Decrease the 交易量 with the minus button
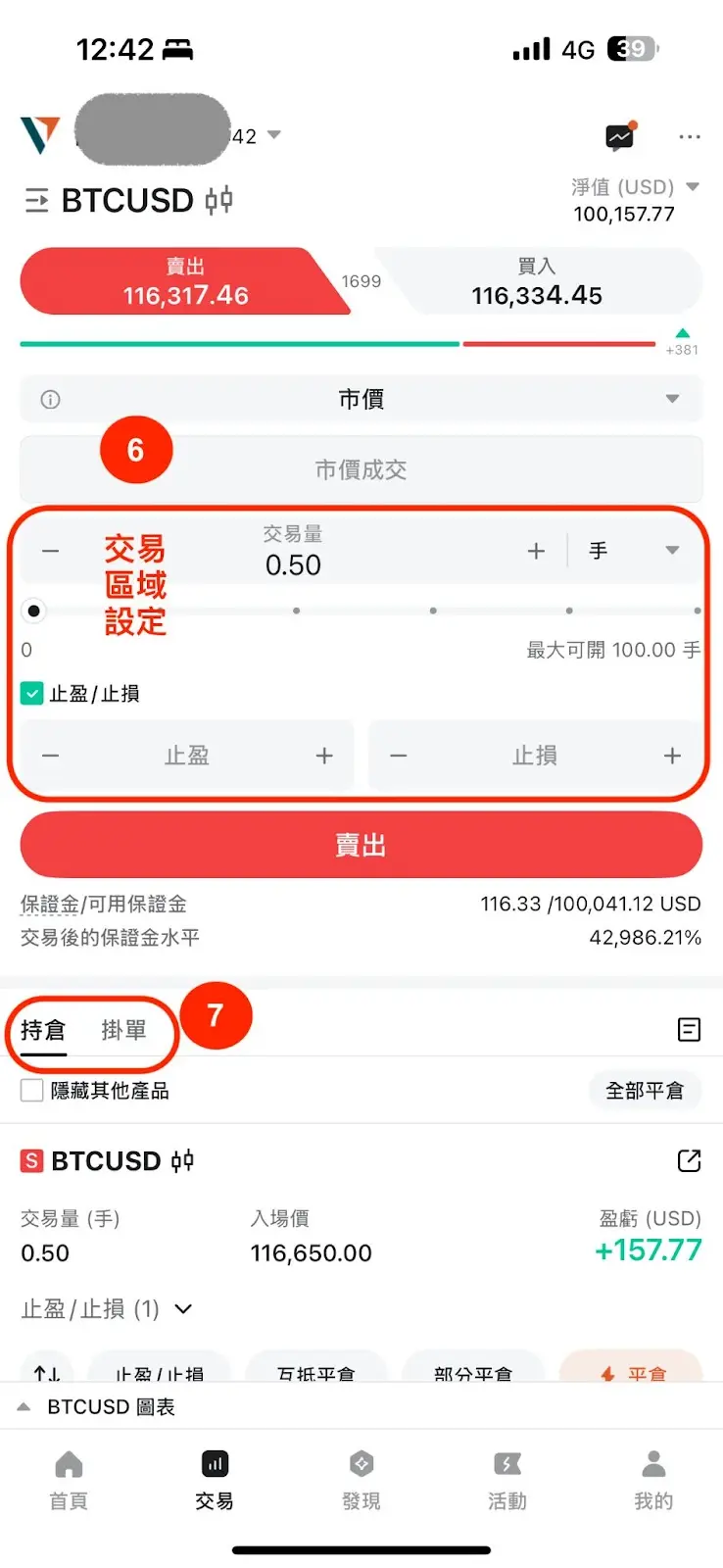The height and width of the screenshot is (1568, 723). 51,552
